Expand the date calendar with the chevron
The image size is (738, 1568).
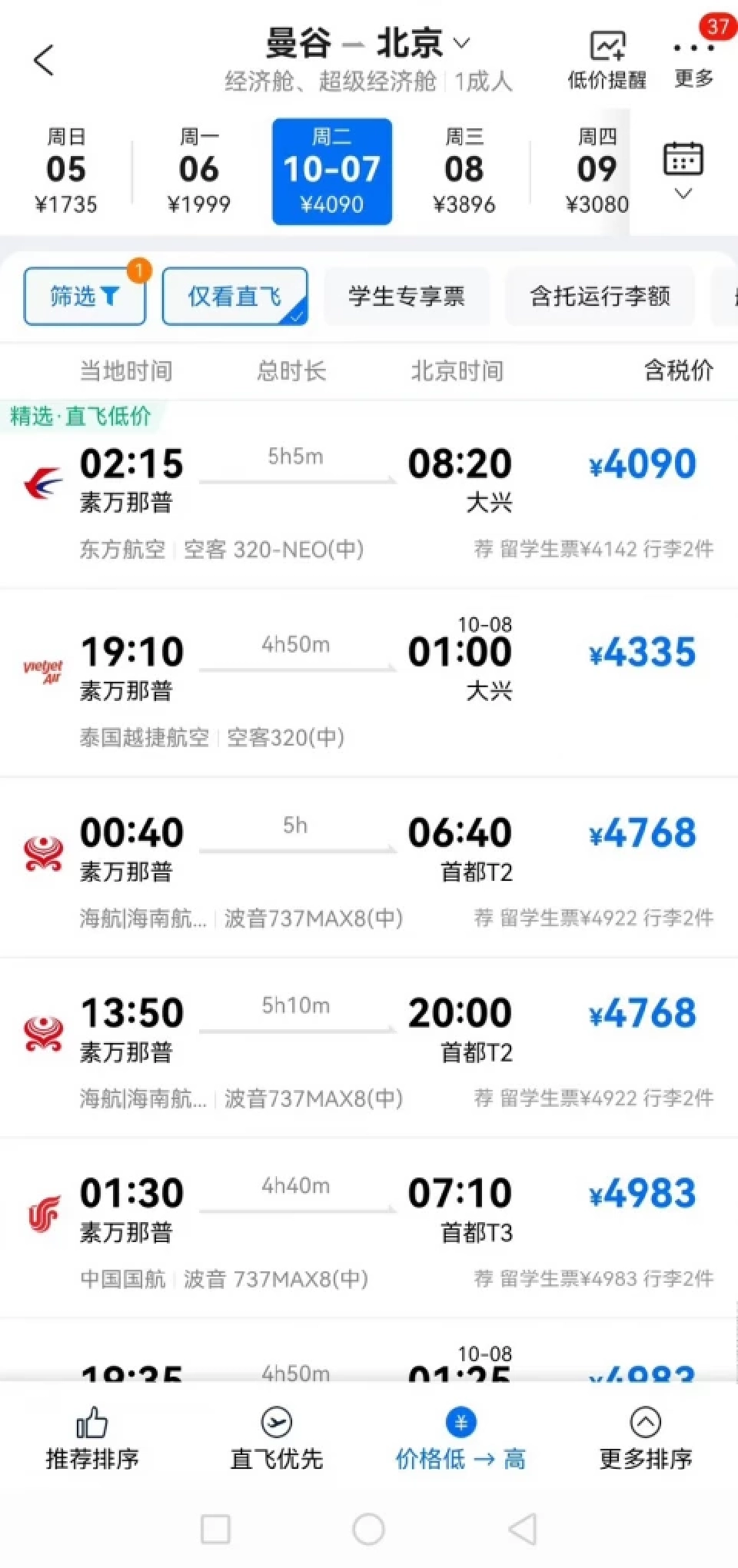[683, 194]
